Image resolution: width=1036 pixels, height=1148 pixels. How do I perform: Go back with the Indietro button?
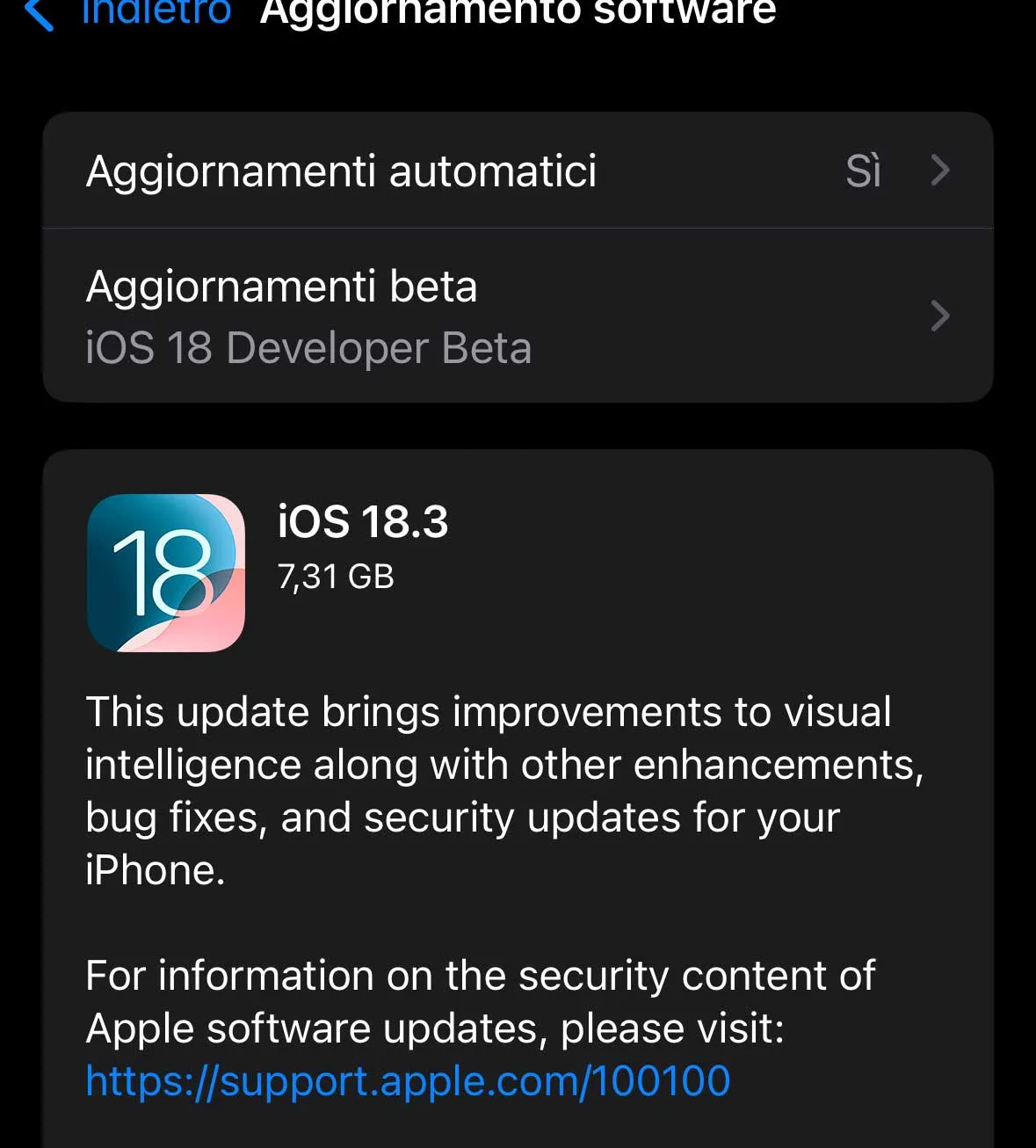(x=132, y=12)
